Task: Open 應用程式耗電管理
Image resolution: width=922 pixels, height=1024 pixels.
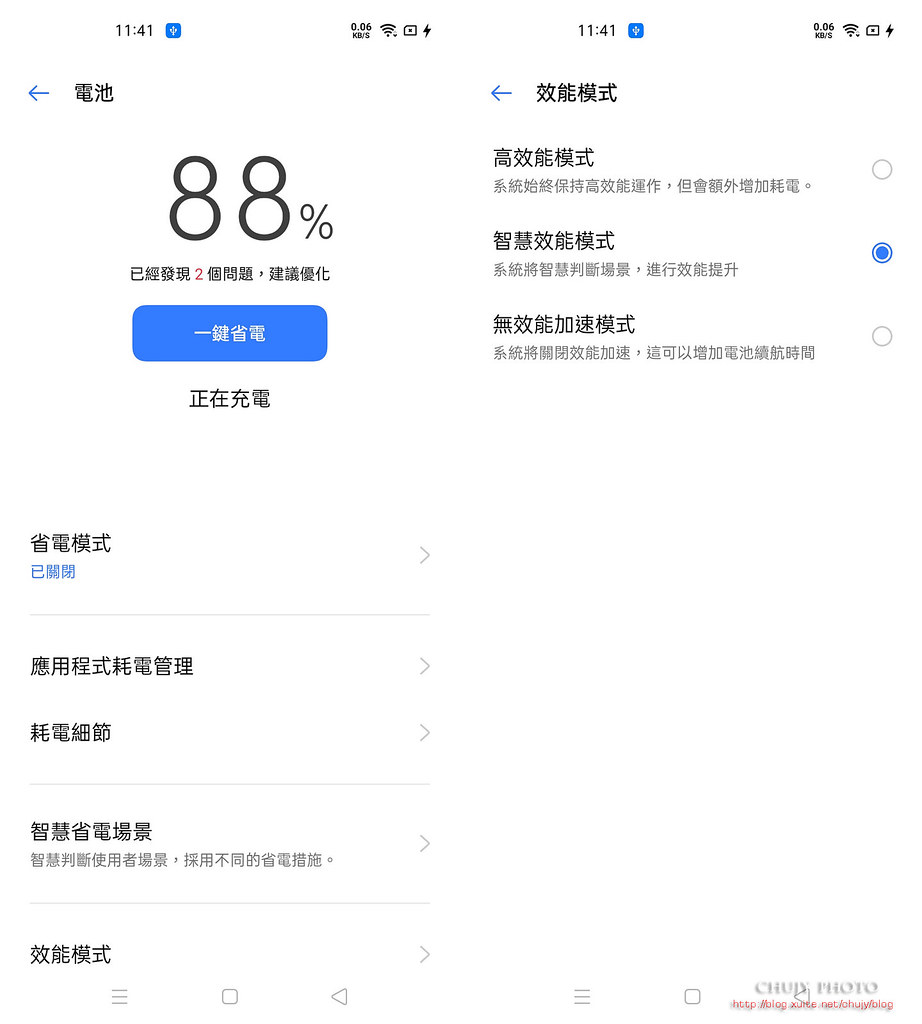Action: [x=229, y=666]
